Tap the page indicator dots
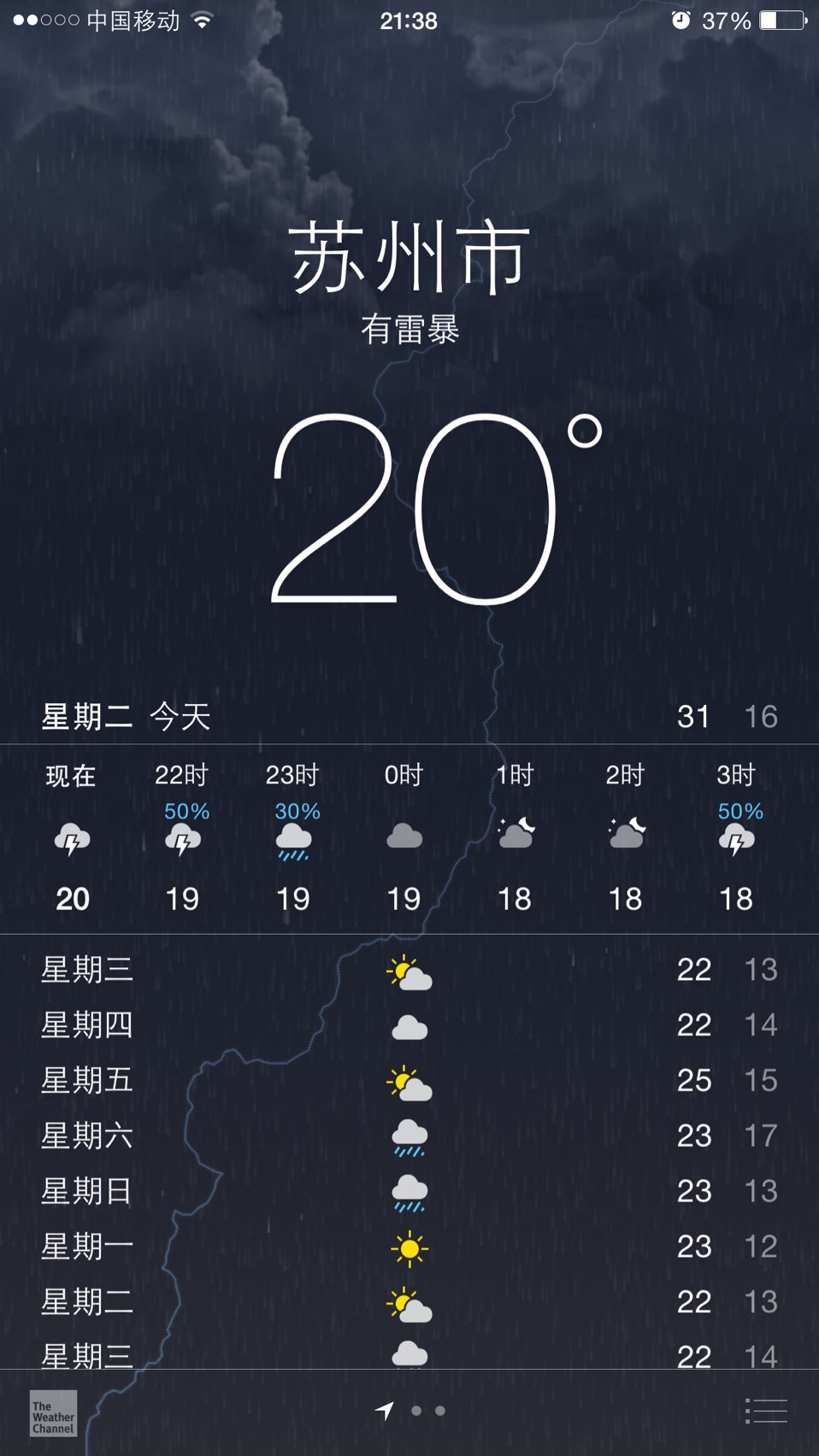 (411, 1411)
